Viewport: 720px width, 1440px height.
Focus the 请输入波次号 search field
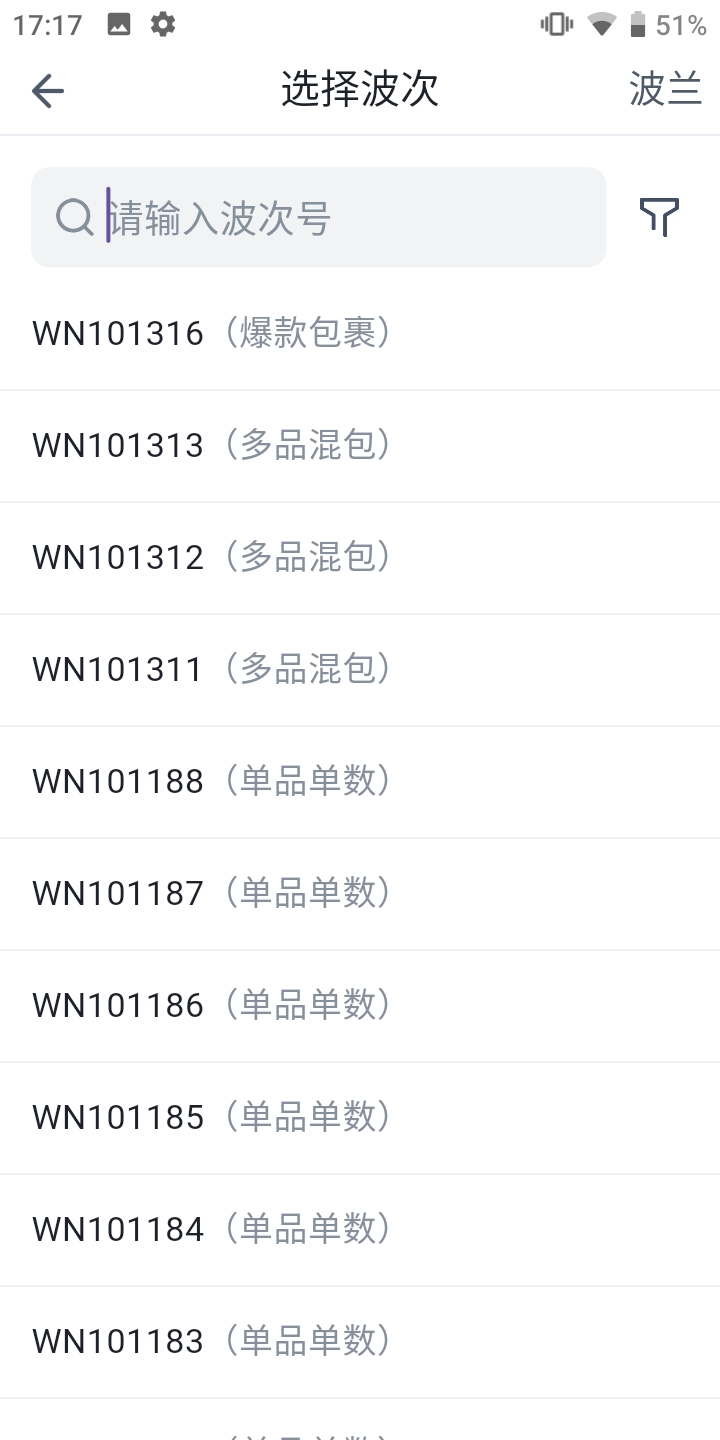(x=318, y=217)
